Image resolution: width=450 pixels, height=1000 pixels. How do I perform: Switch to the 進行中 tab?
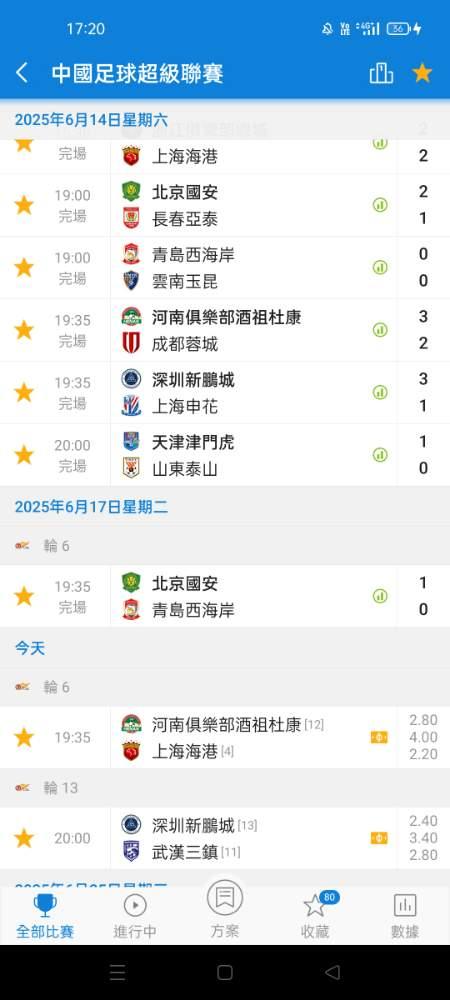(135, 916)
